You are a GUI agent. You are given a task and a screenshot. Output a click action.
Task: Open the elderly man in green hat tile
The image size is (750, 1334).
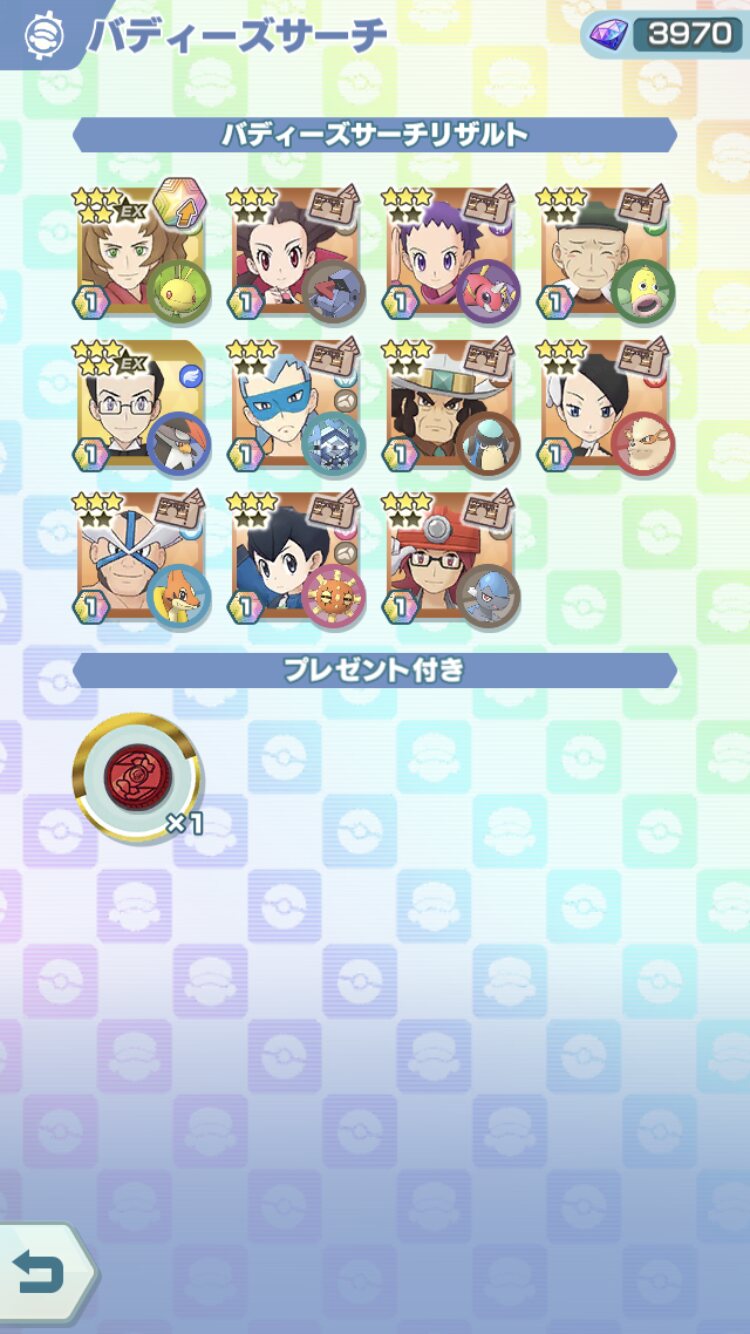click(603, 252)
